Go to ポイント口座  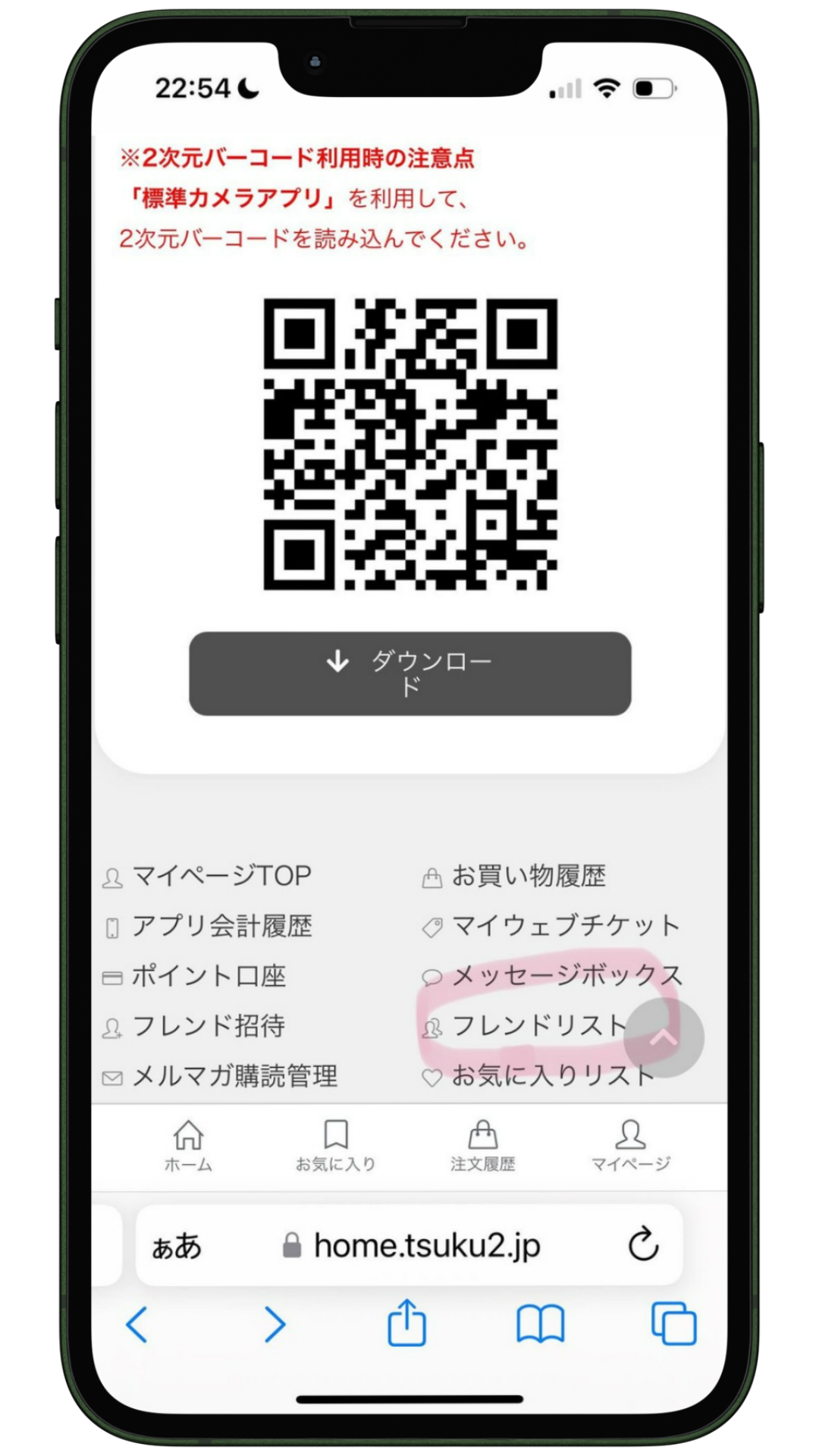[208, 976]
